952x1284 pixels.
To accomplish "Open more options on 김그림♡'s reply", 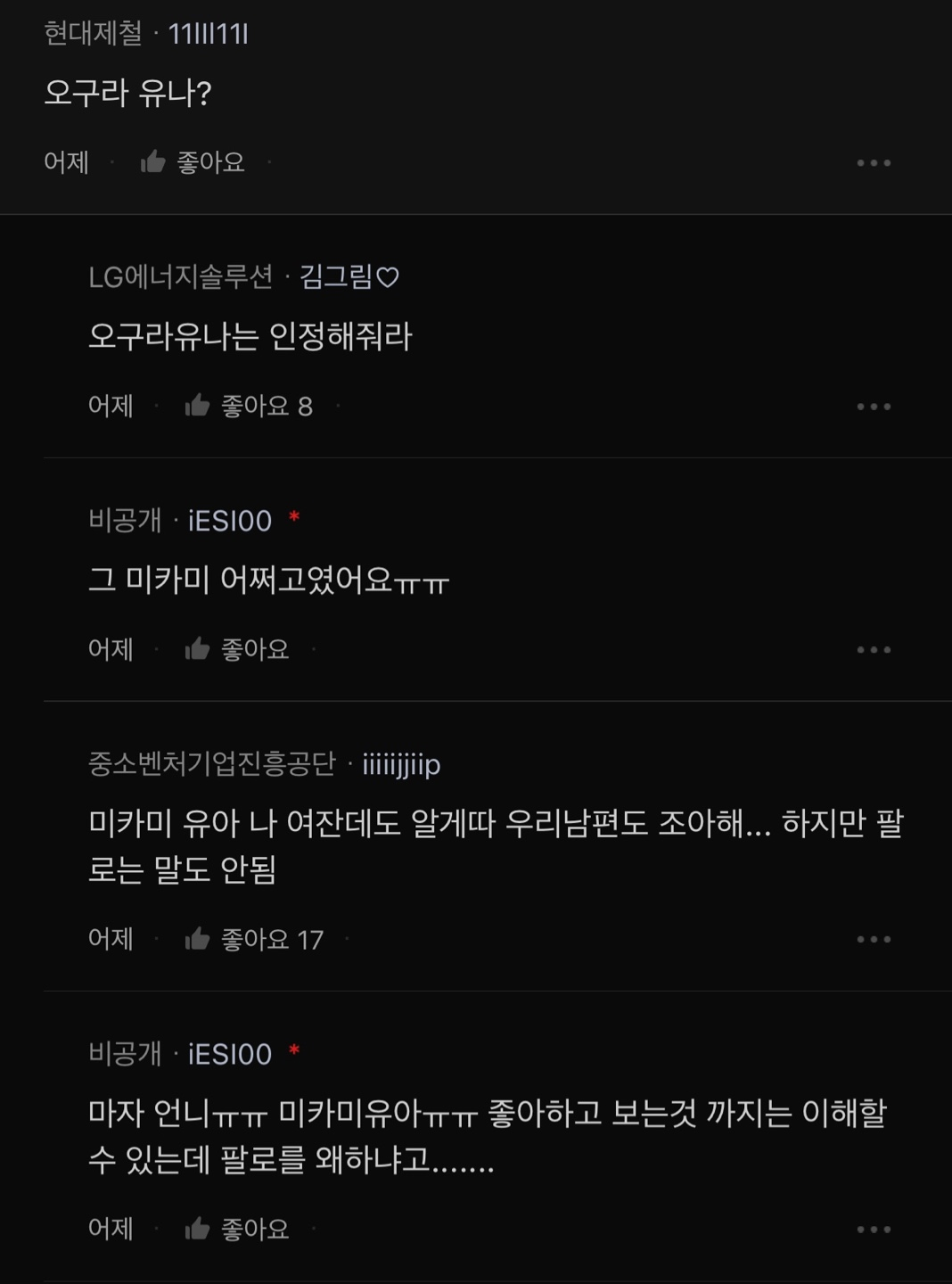I will pos(874,407).
